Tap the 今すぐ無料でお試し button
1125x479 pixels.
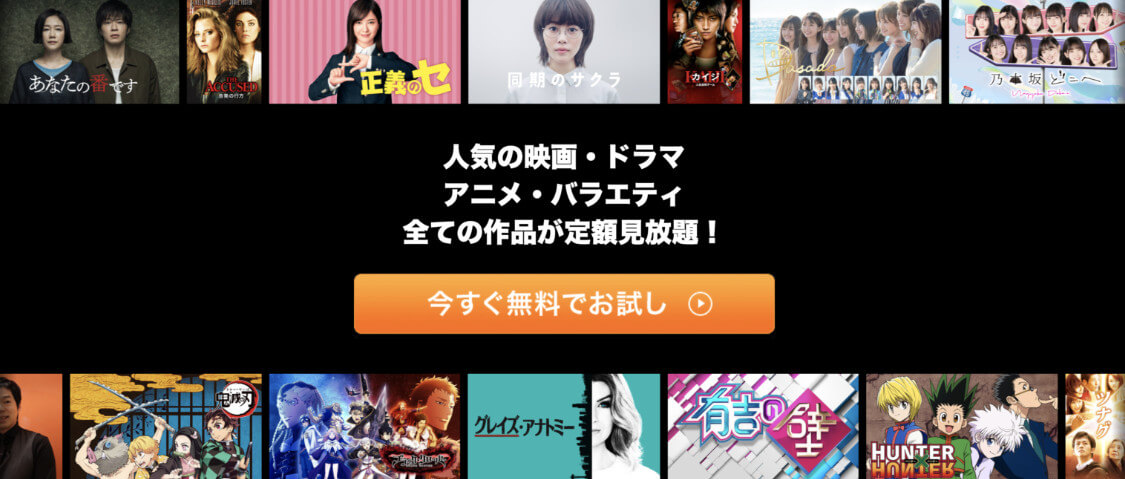tap(564, 303)
